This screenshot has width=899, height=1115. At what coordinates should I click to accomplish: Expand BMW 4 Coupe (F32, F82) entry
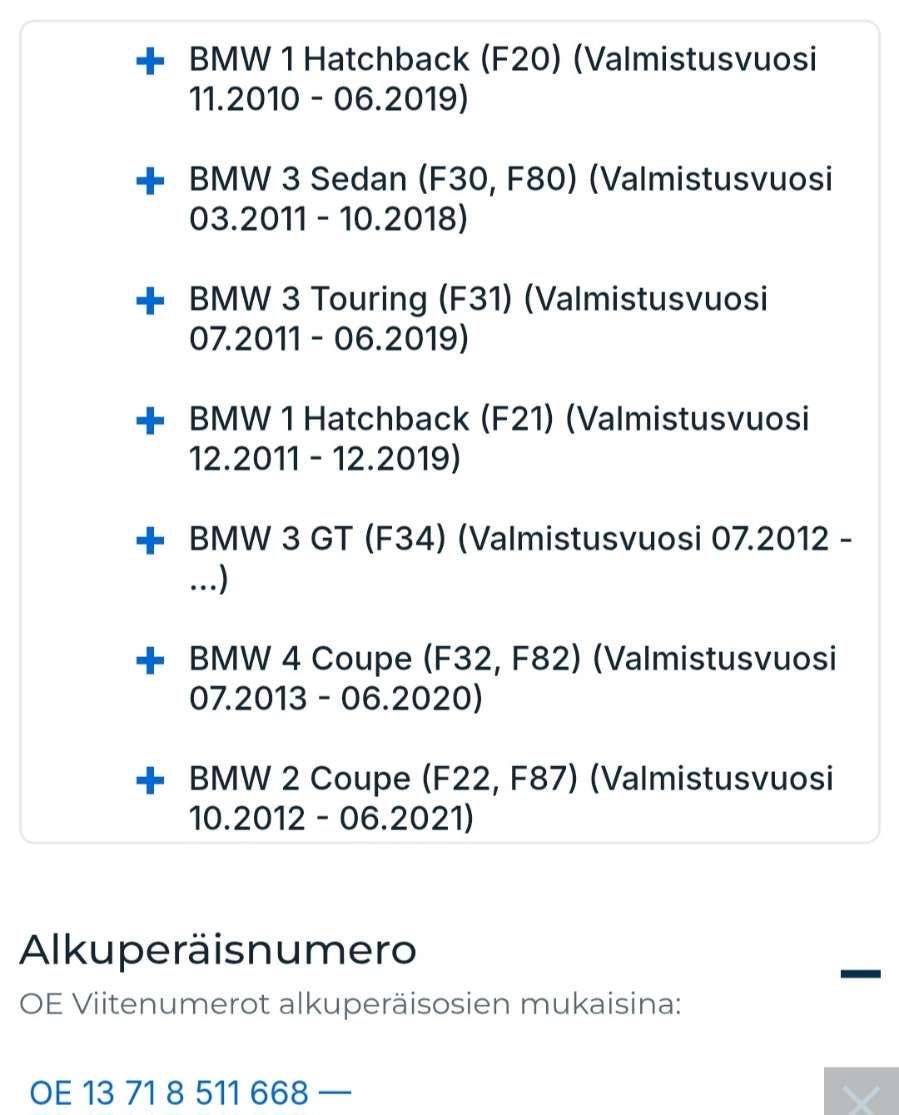pos(149,662)
